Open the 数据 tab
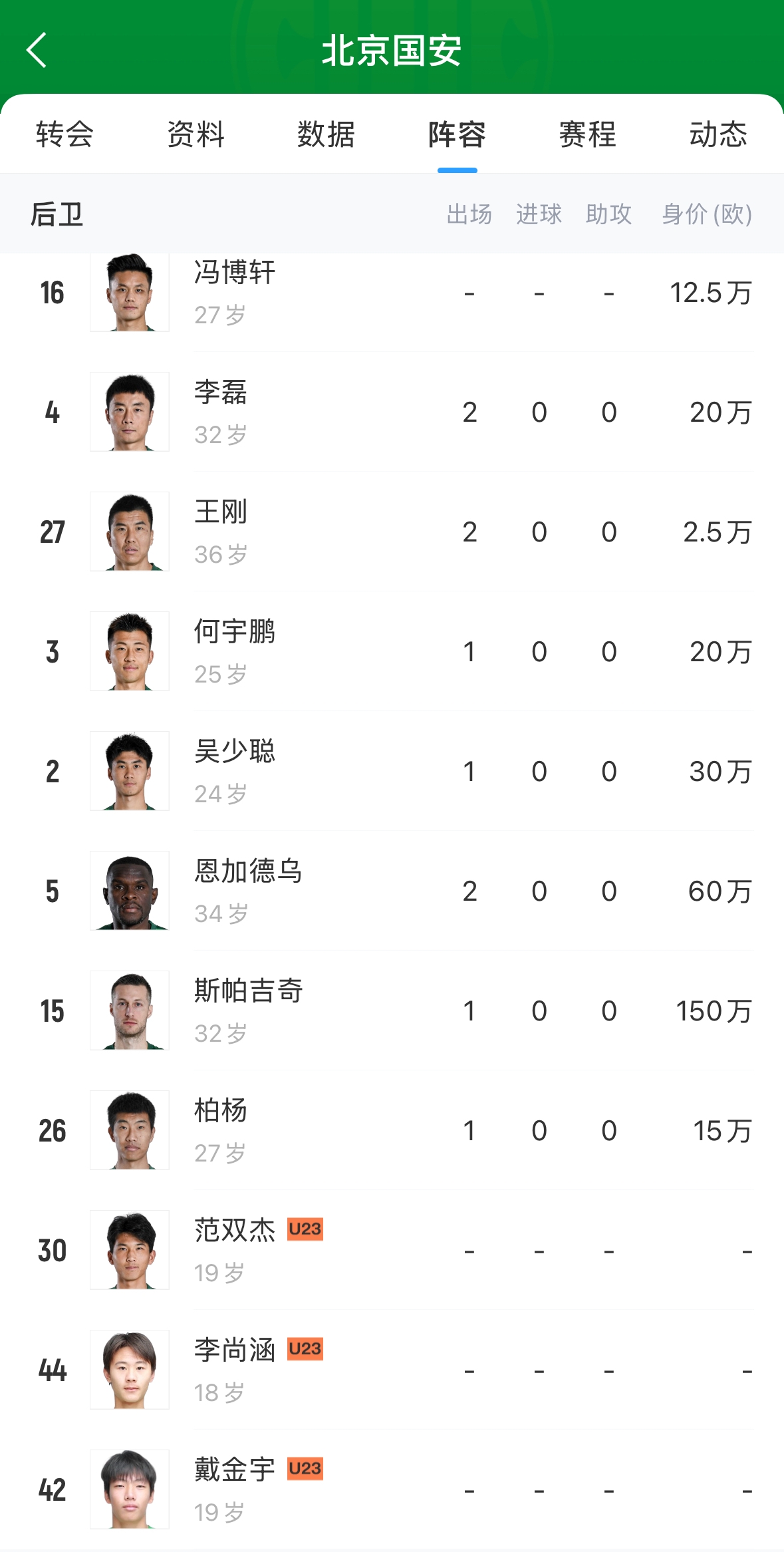This screenshot has height=1552, width=784. [x=326, y=134]
